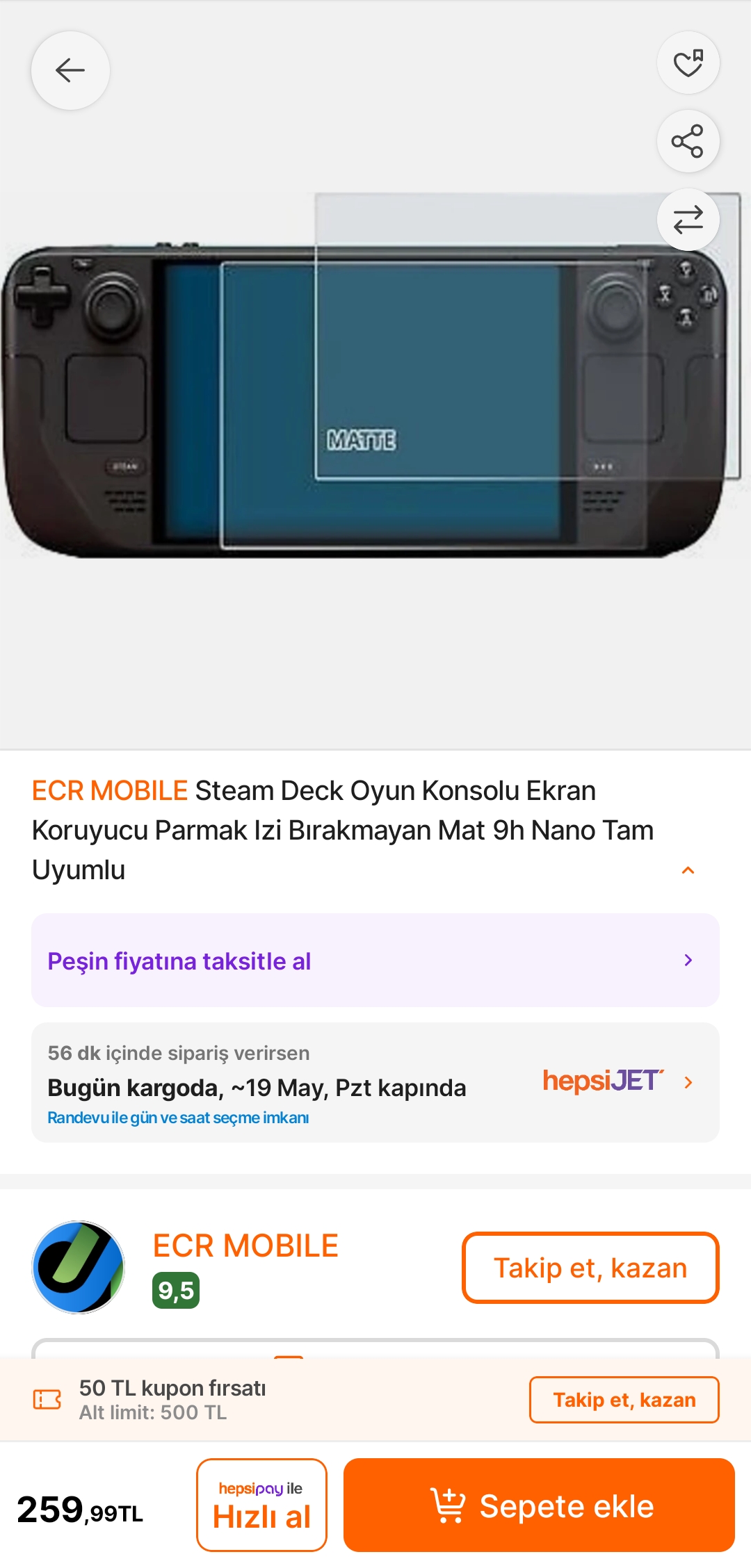Add to cart with Sepete ekle

(539, 1505)
